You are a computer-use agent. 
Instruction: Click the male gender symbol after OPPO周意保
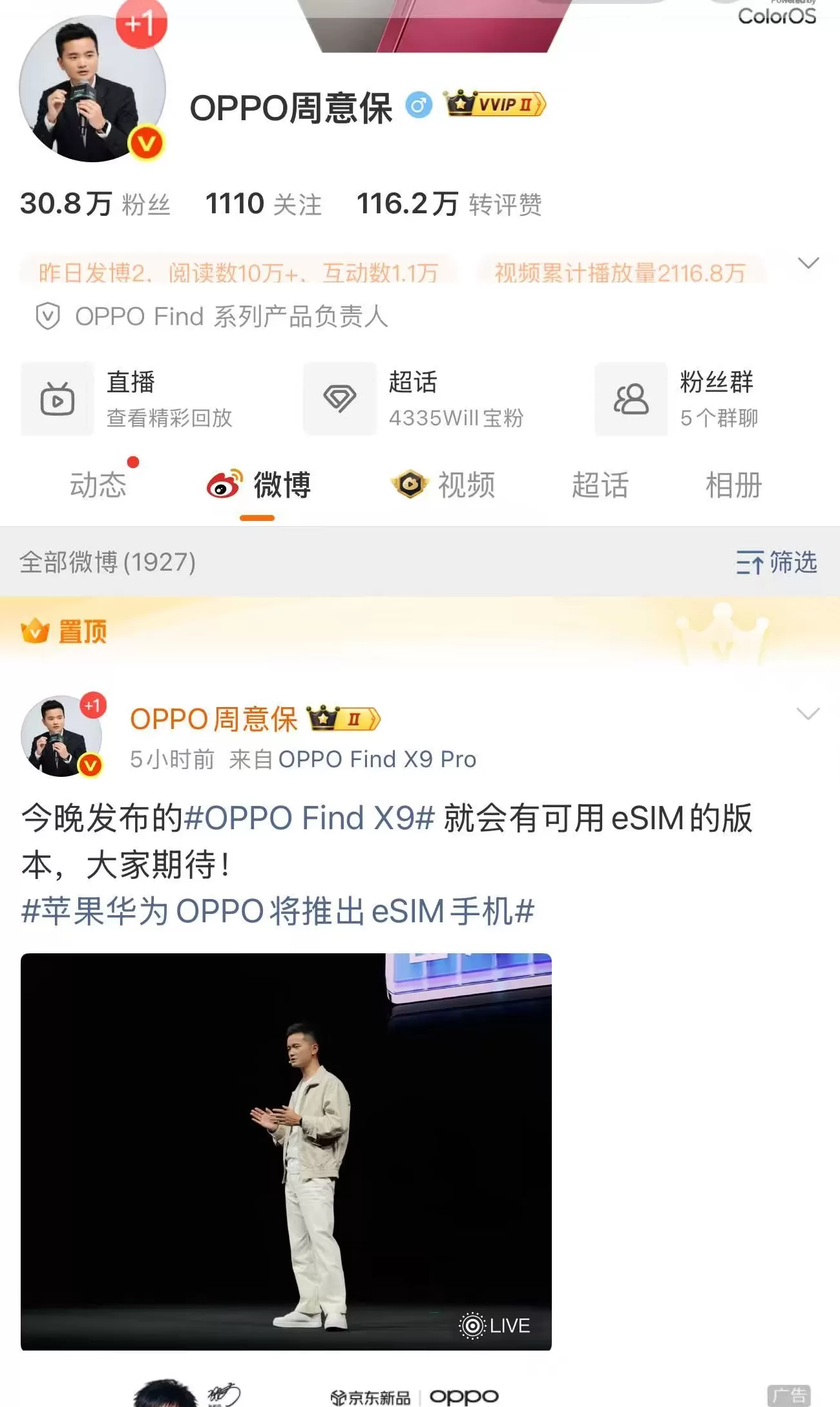(x=419, y=105)
